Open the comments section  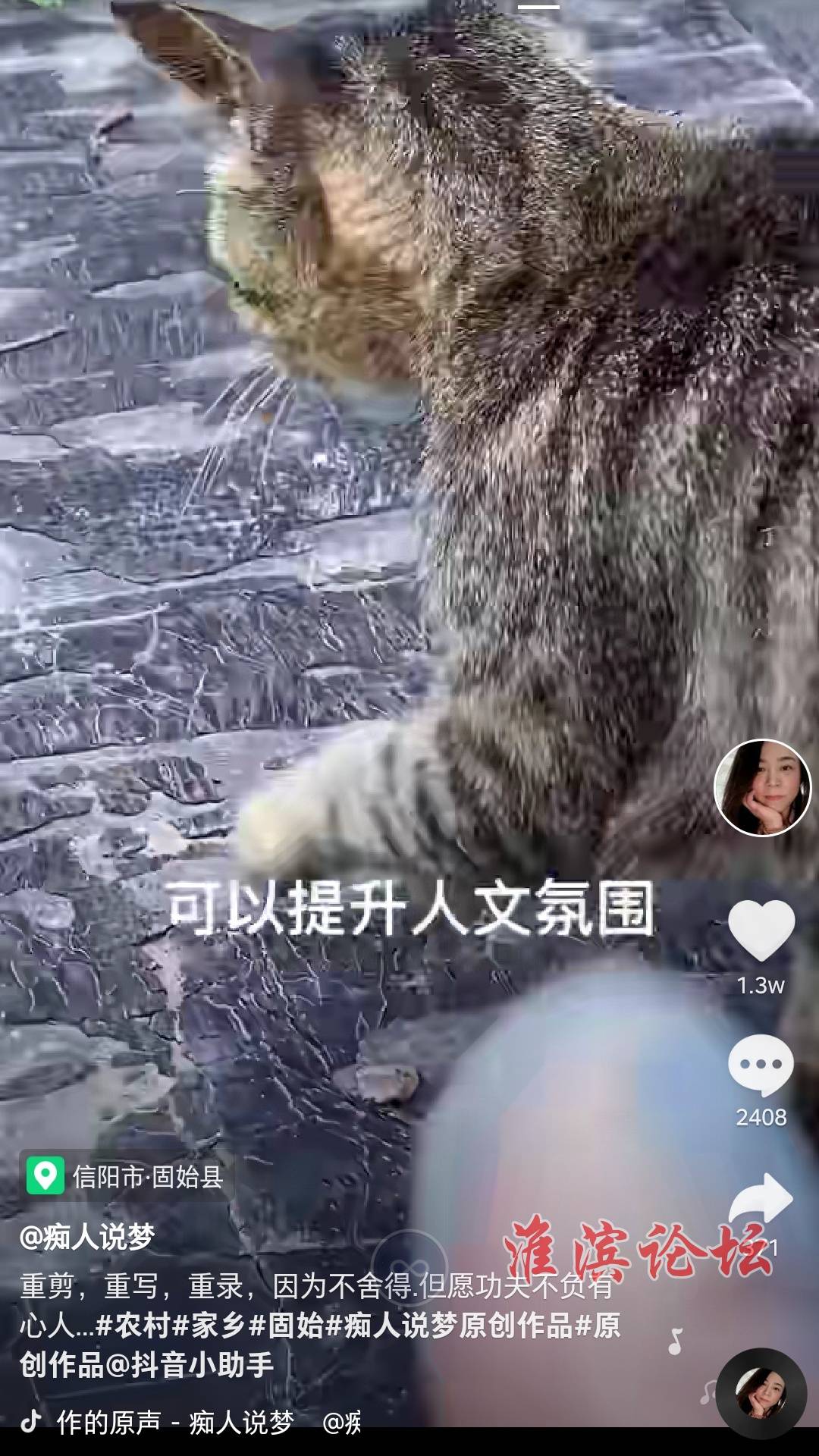761,1064
